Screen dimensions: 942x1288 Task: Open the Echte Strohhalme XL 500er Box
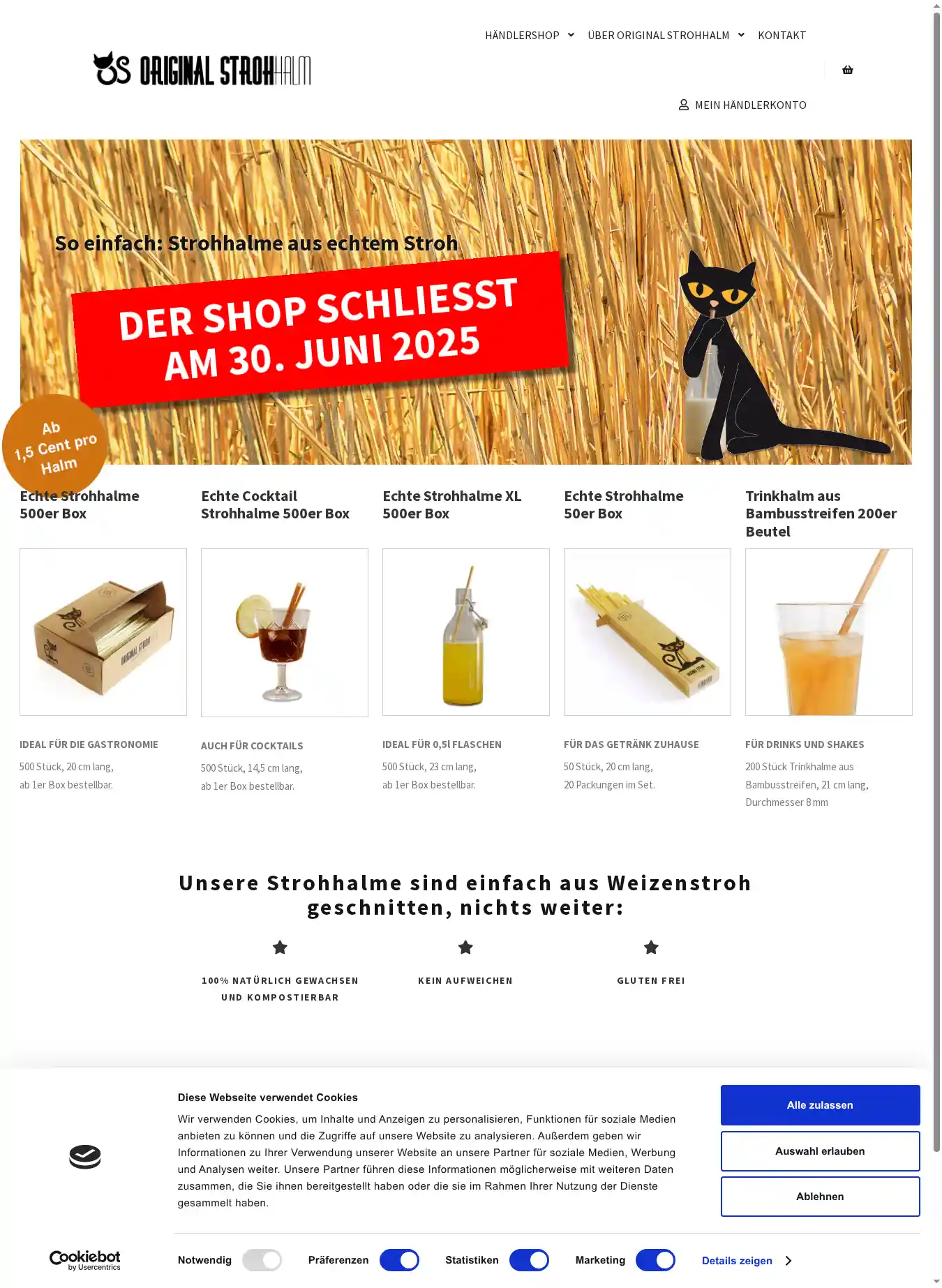coord(466,631)
